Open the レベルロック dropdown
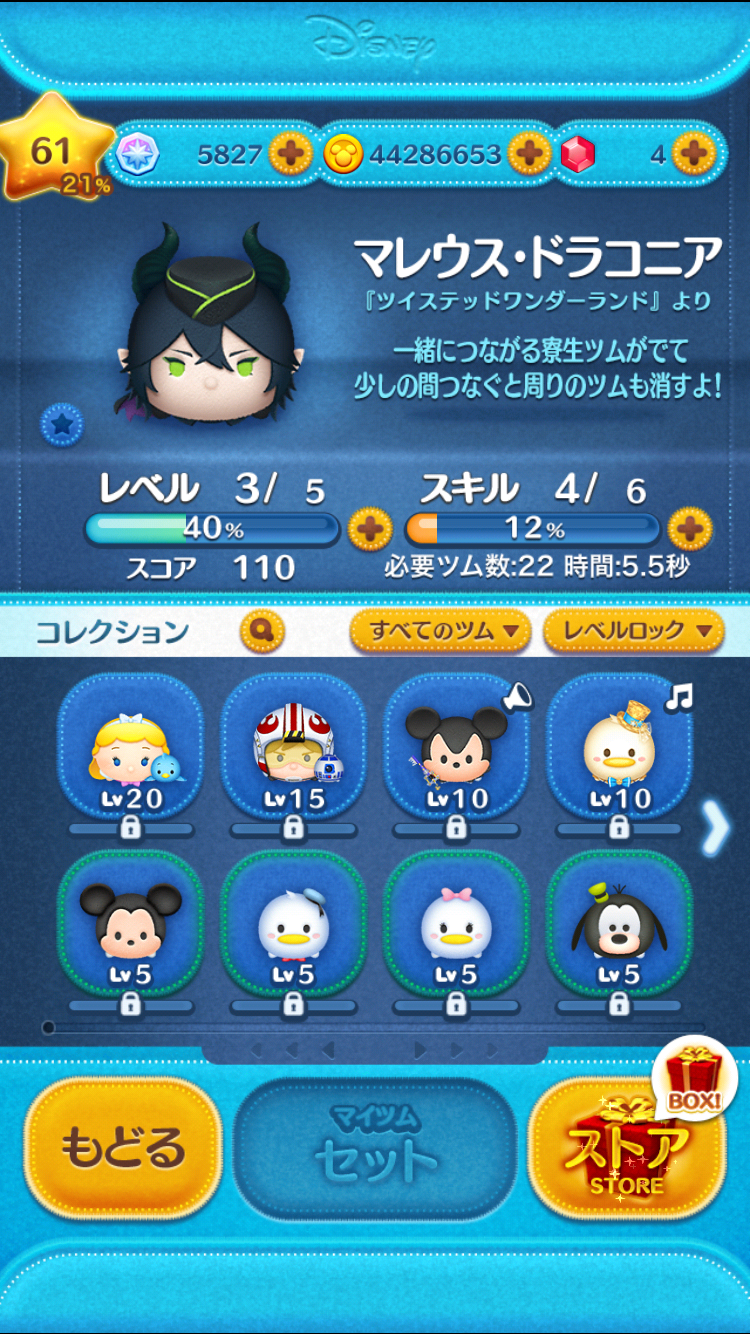 click(x=633, y=631)
